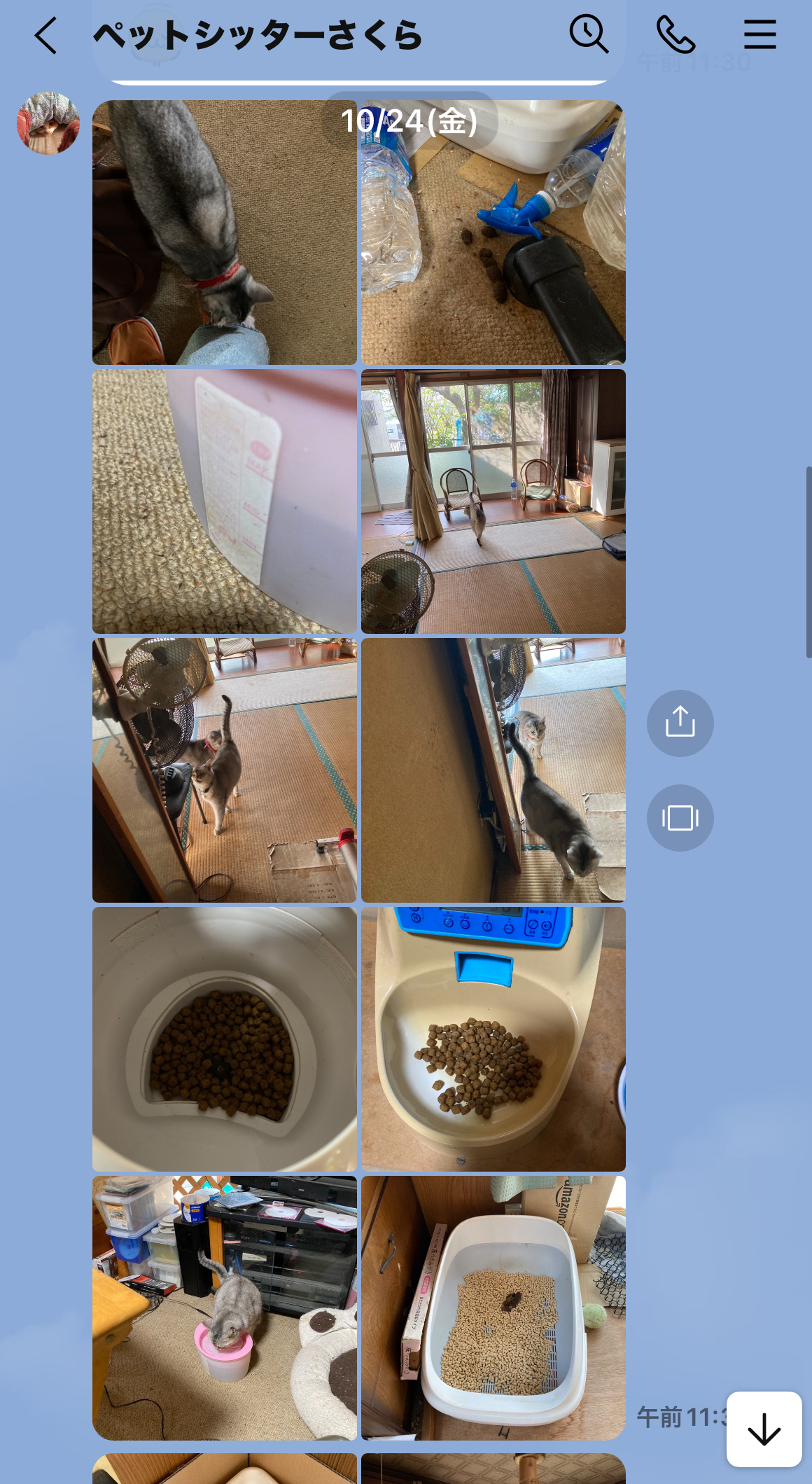Go back from the ペットシッターさくら chat
Viewport: 812px width, 1484px height.
(45, 35)
